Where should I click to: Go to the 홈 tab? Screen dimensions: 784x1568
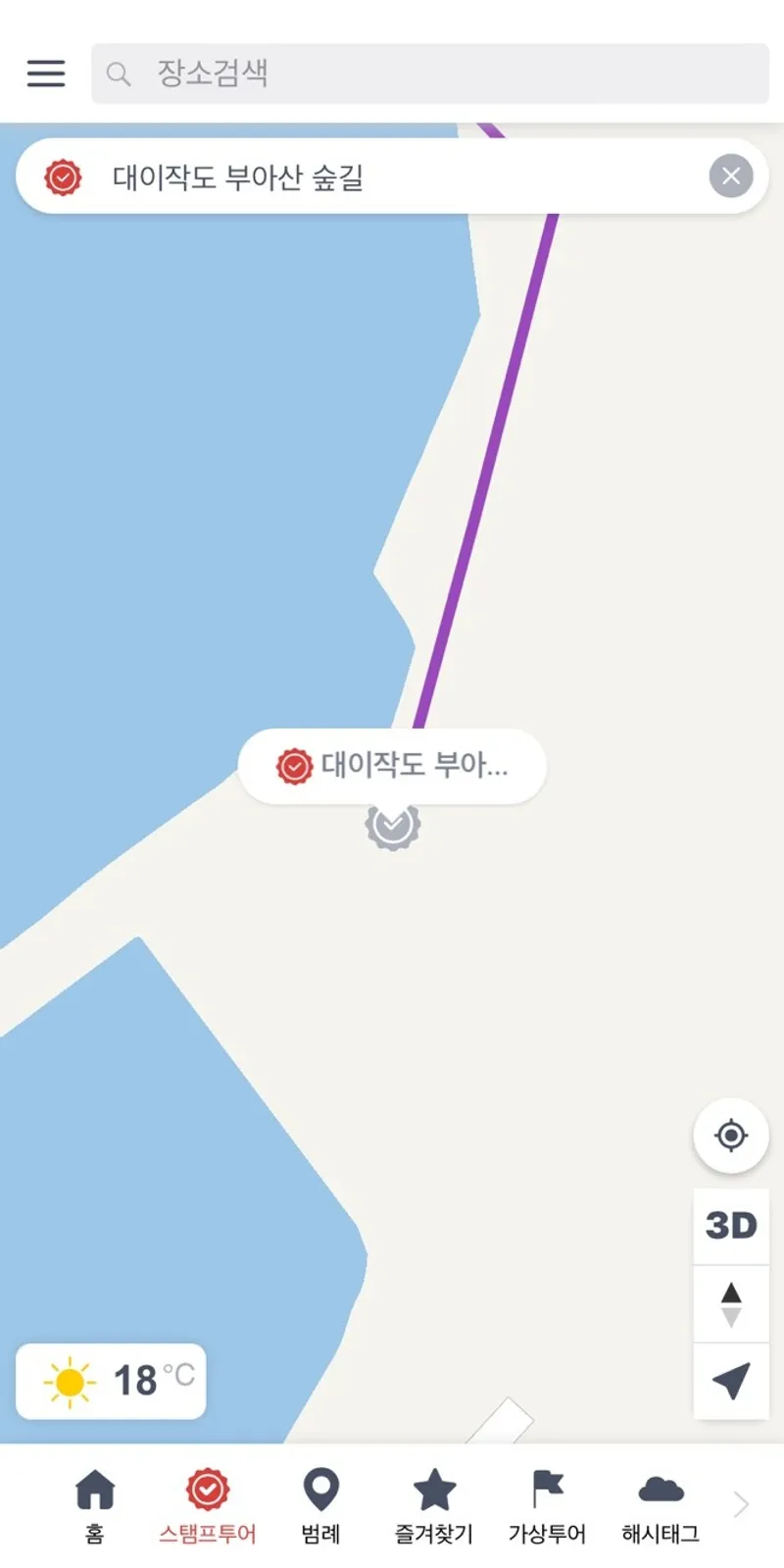[95, 1506]
